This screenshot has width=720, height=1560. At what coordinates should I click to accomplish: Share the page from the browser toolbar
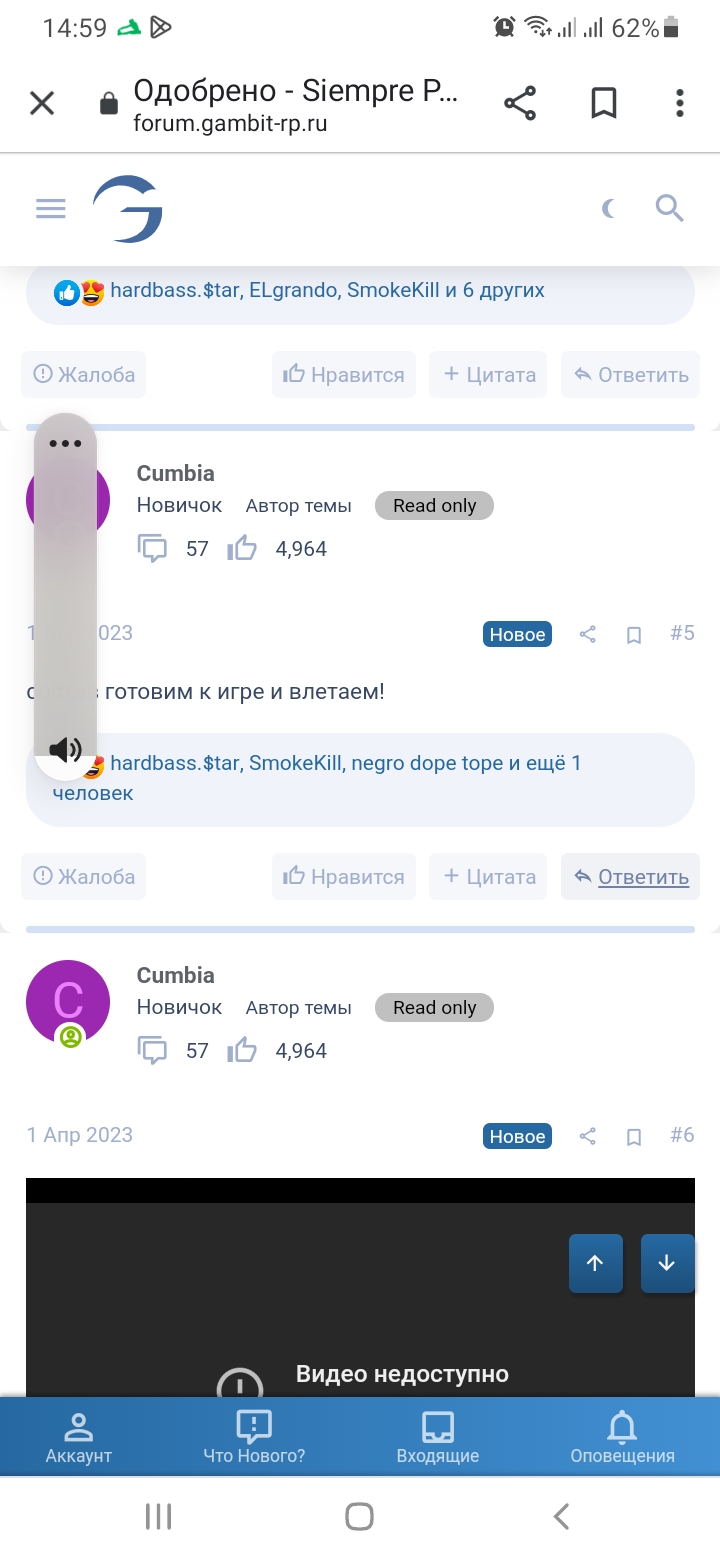519,103
